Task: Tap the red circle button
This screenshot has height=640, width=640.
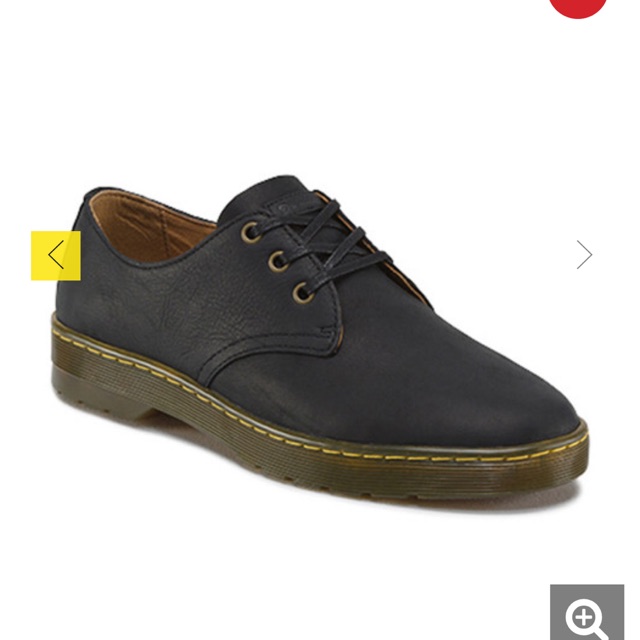Action: tap(578, 7)
